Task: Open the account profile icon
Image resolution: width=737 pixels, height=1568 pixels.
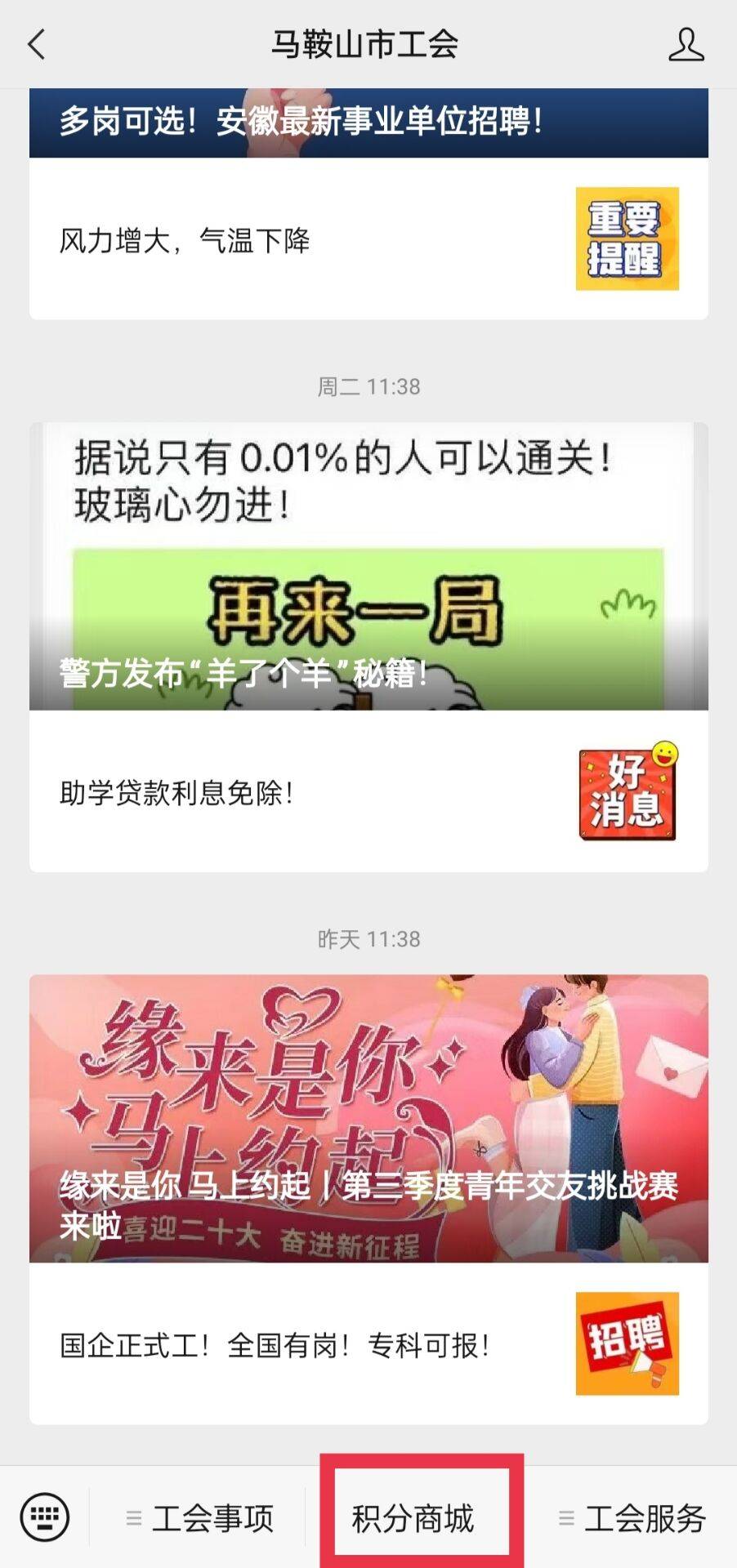Action: point(686,44)
